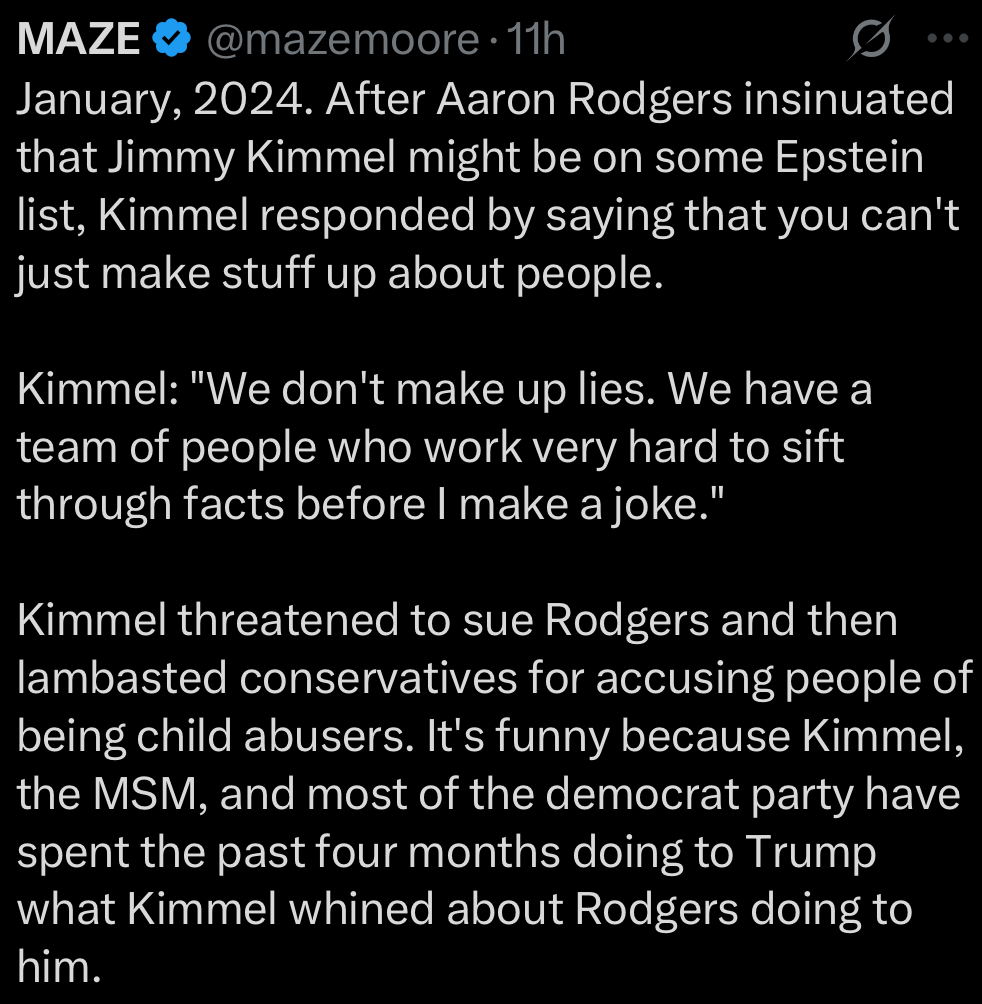View the MAZE account name
Viewport: 982px width, 1004px height.
pos(79,40)
